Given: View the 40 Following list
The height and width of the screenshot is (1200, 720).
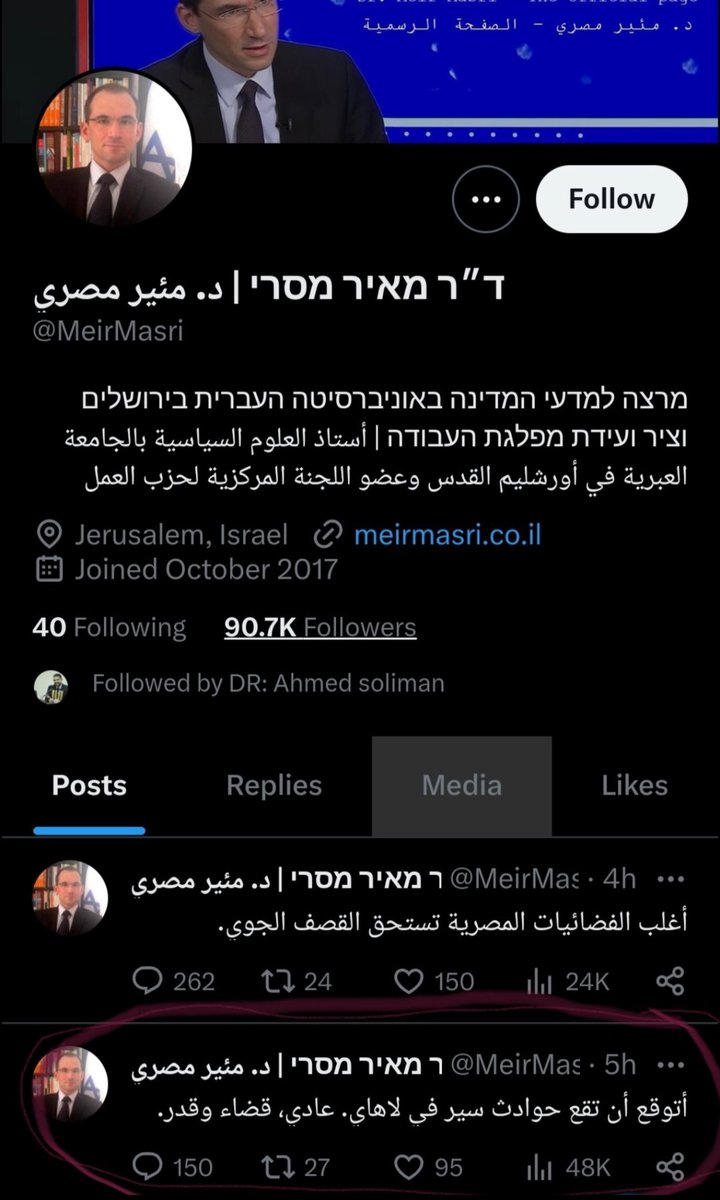Looking at the screenshot, I should 109,627.
